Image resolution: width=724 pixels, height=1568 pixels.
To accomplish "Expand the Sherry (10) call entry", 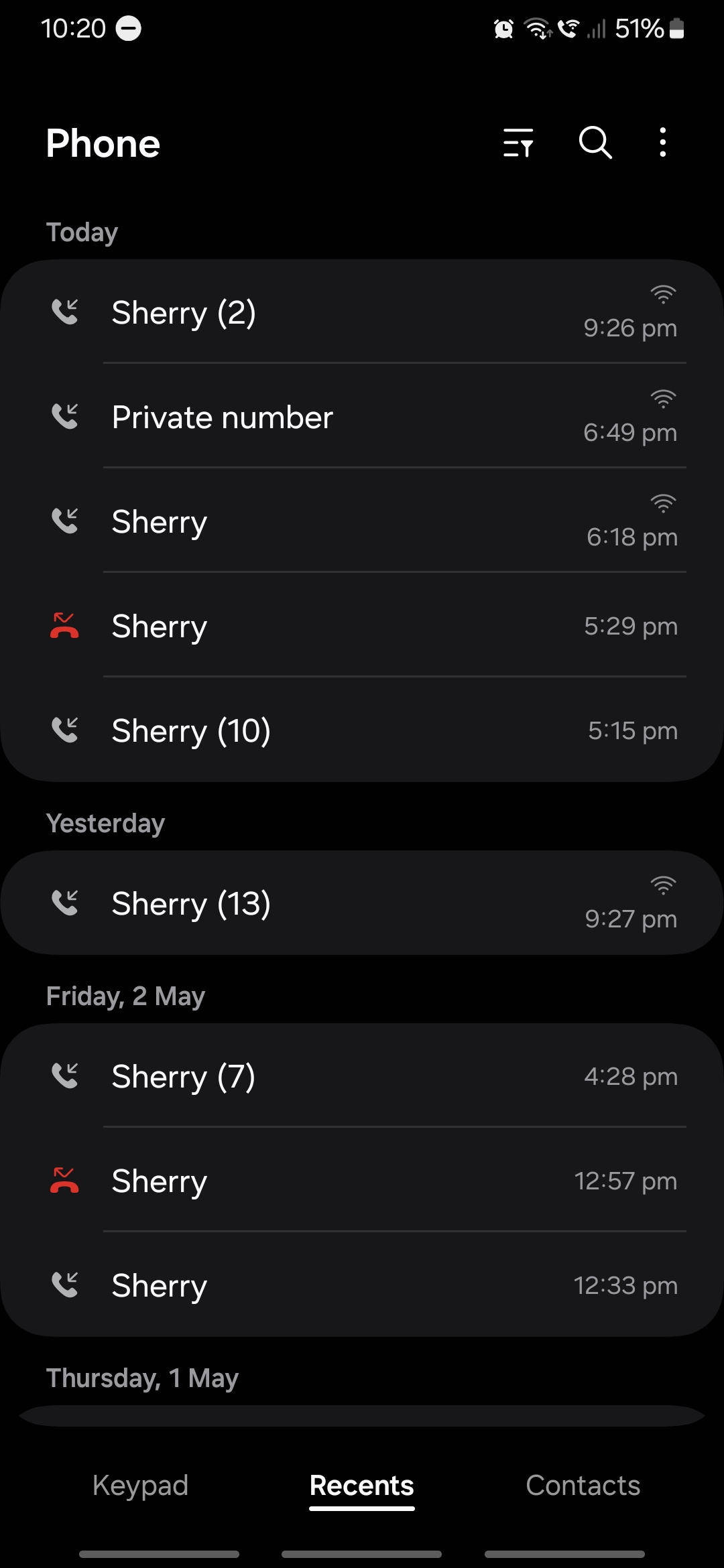I will point(362,730).
